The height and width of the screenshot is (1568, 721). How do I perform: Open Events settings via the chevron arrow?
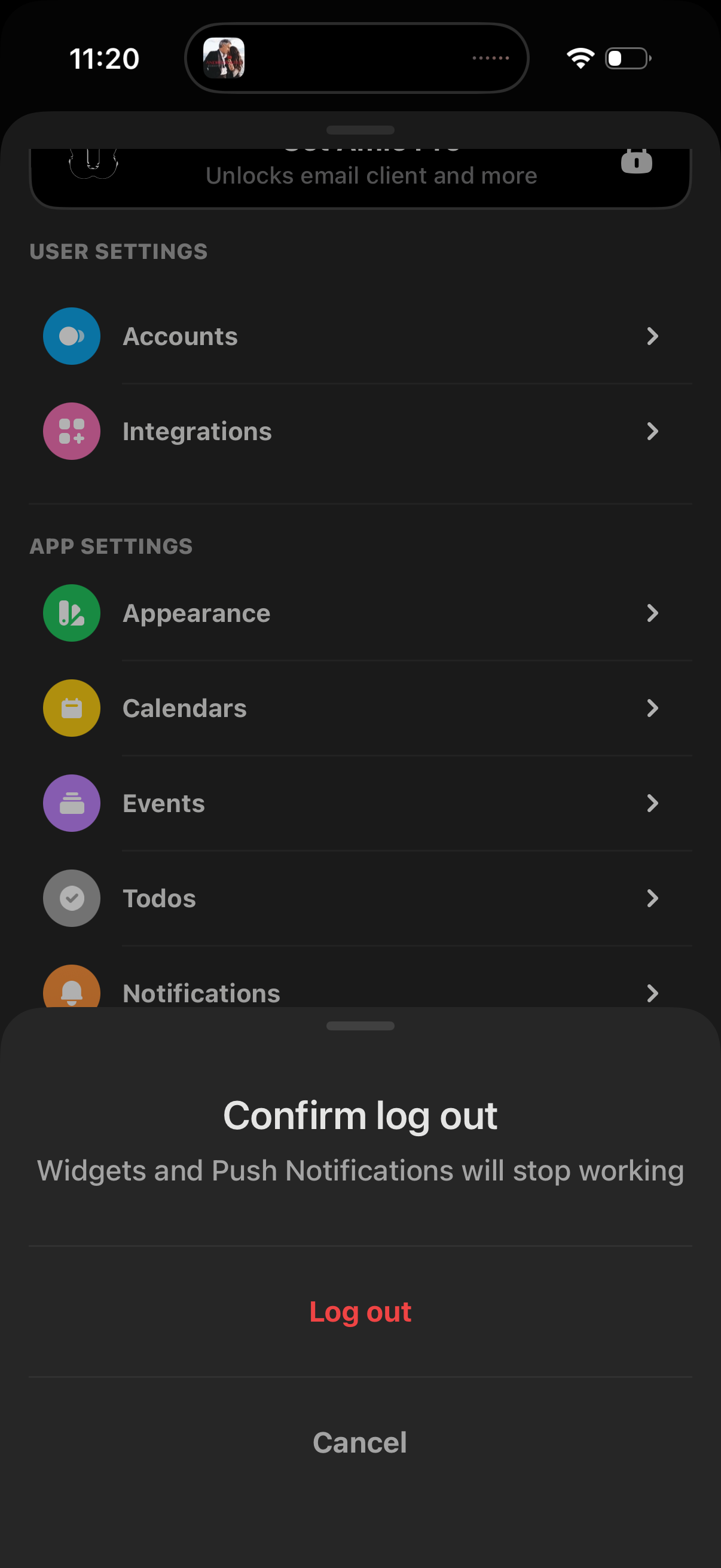653,803
